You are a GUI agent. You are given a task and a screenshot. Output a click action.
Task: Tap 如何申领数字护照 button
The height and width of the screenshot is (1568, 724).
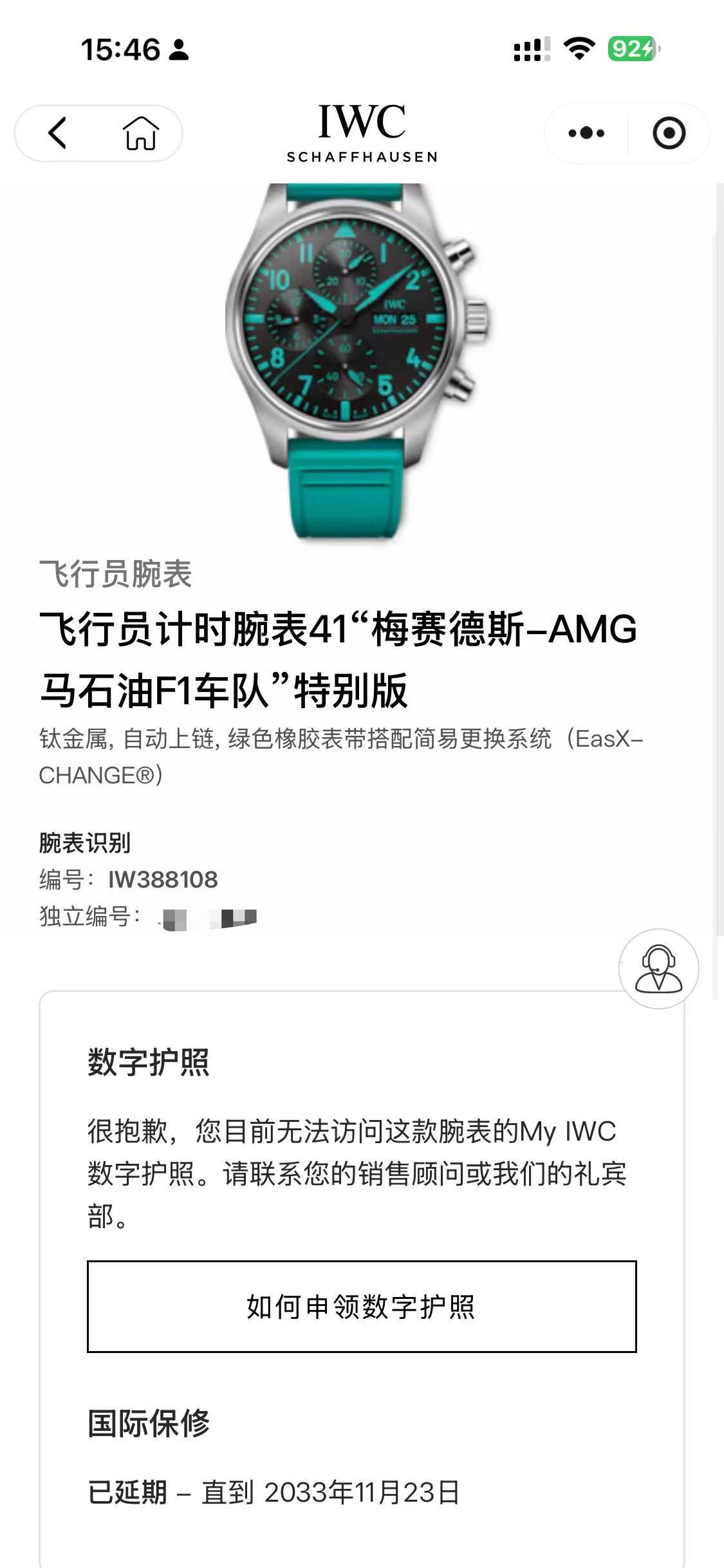(362, 1307)
